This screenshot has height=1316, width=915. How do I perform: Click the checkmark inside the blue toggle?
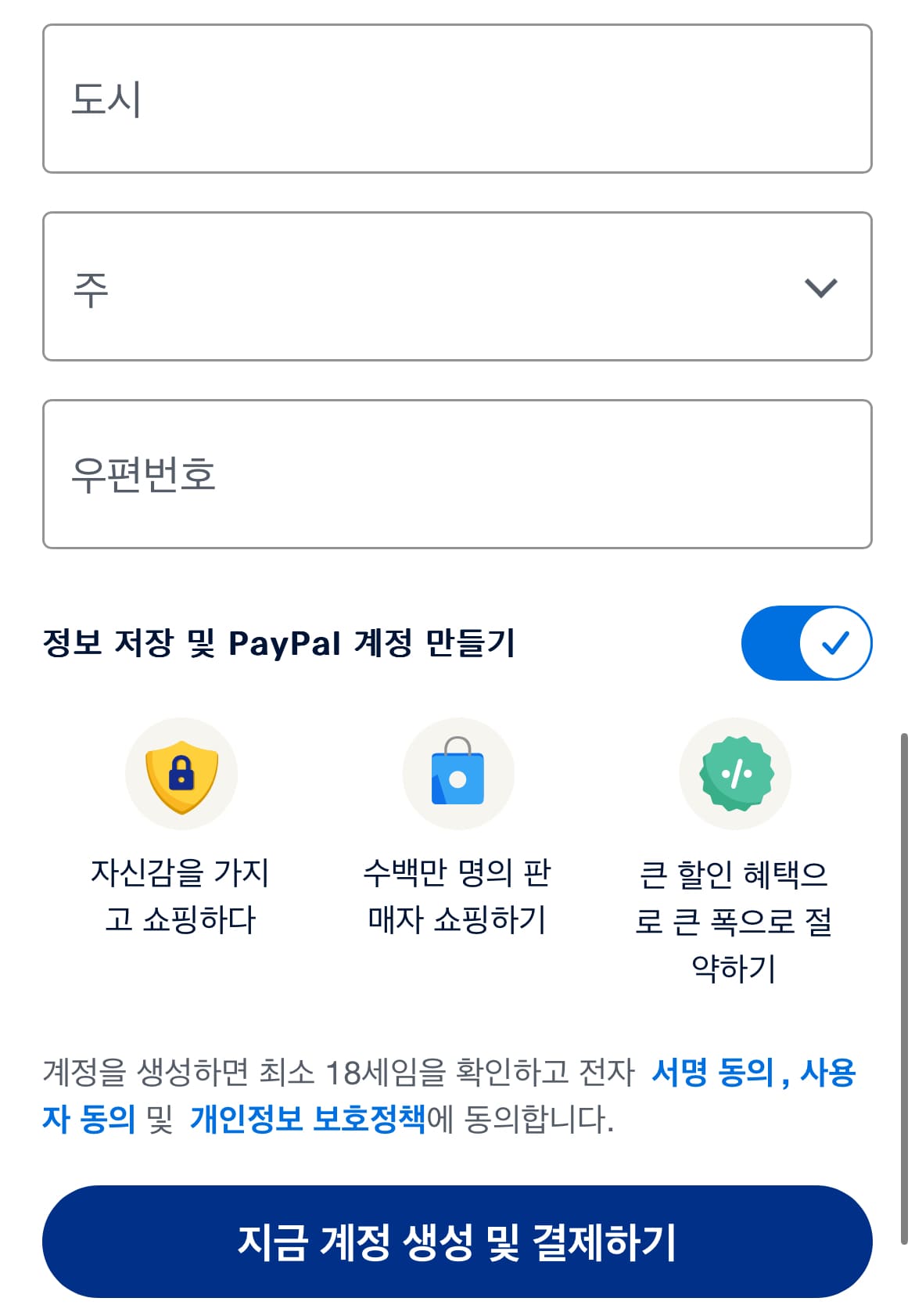pos(835,642)
